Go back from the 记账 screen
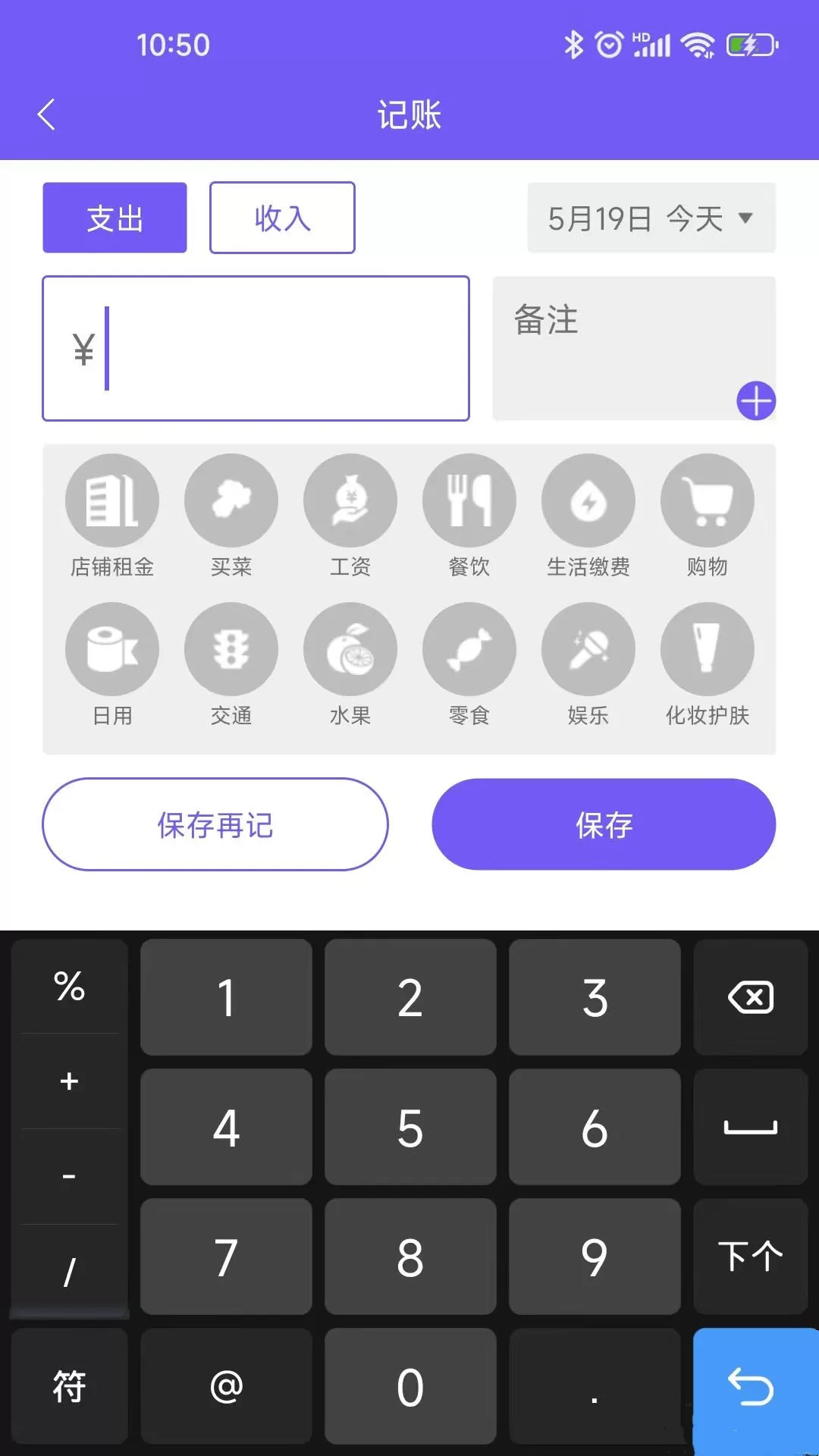The image size is (819, 1456). coord(47,115)
